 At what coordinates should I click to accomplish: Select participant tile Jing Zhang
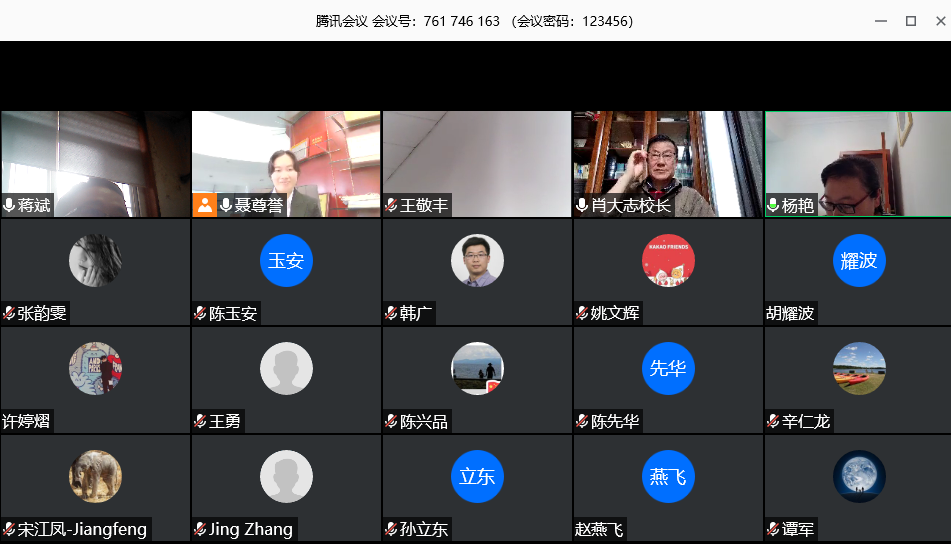tap(286, 486)
